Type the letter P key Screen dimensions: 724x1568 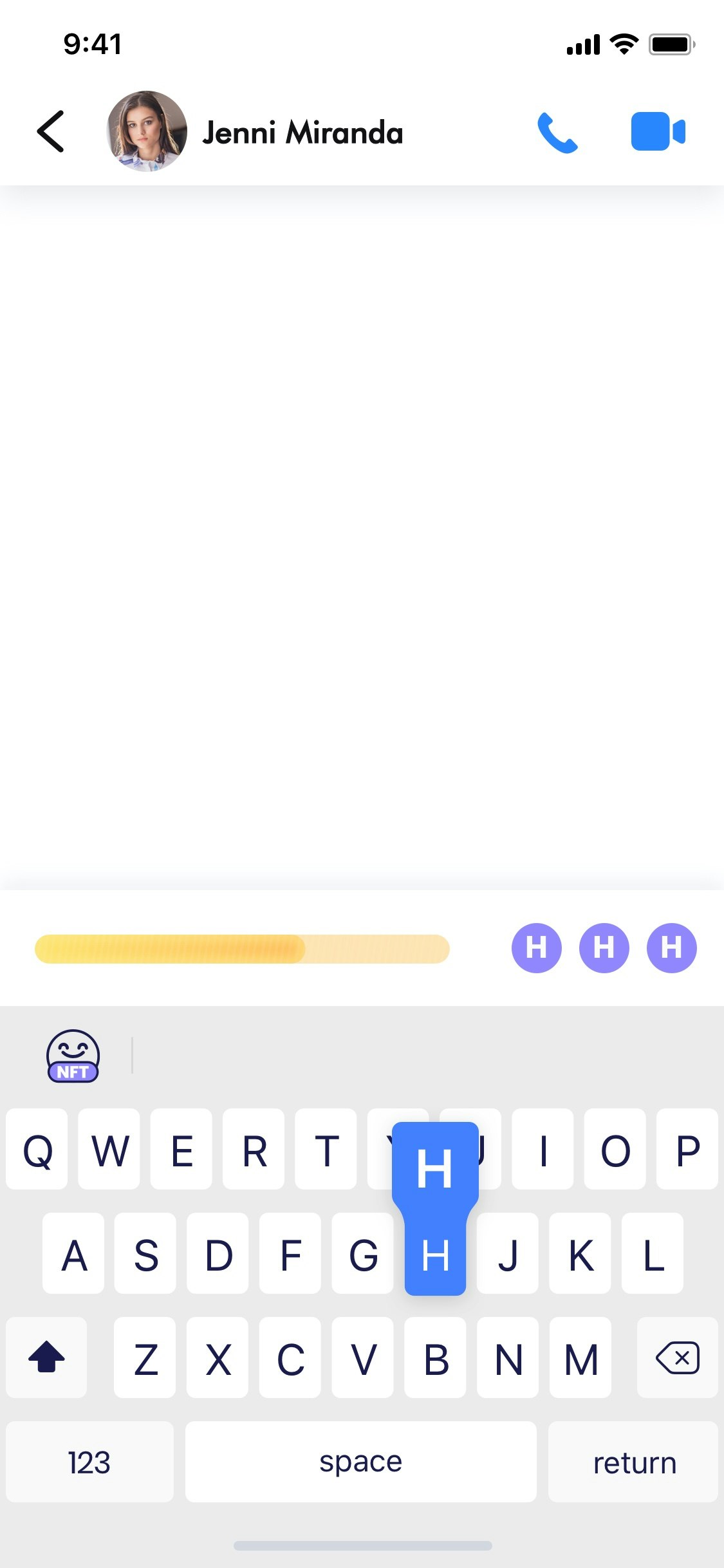click(687, 1150)
